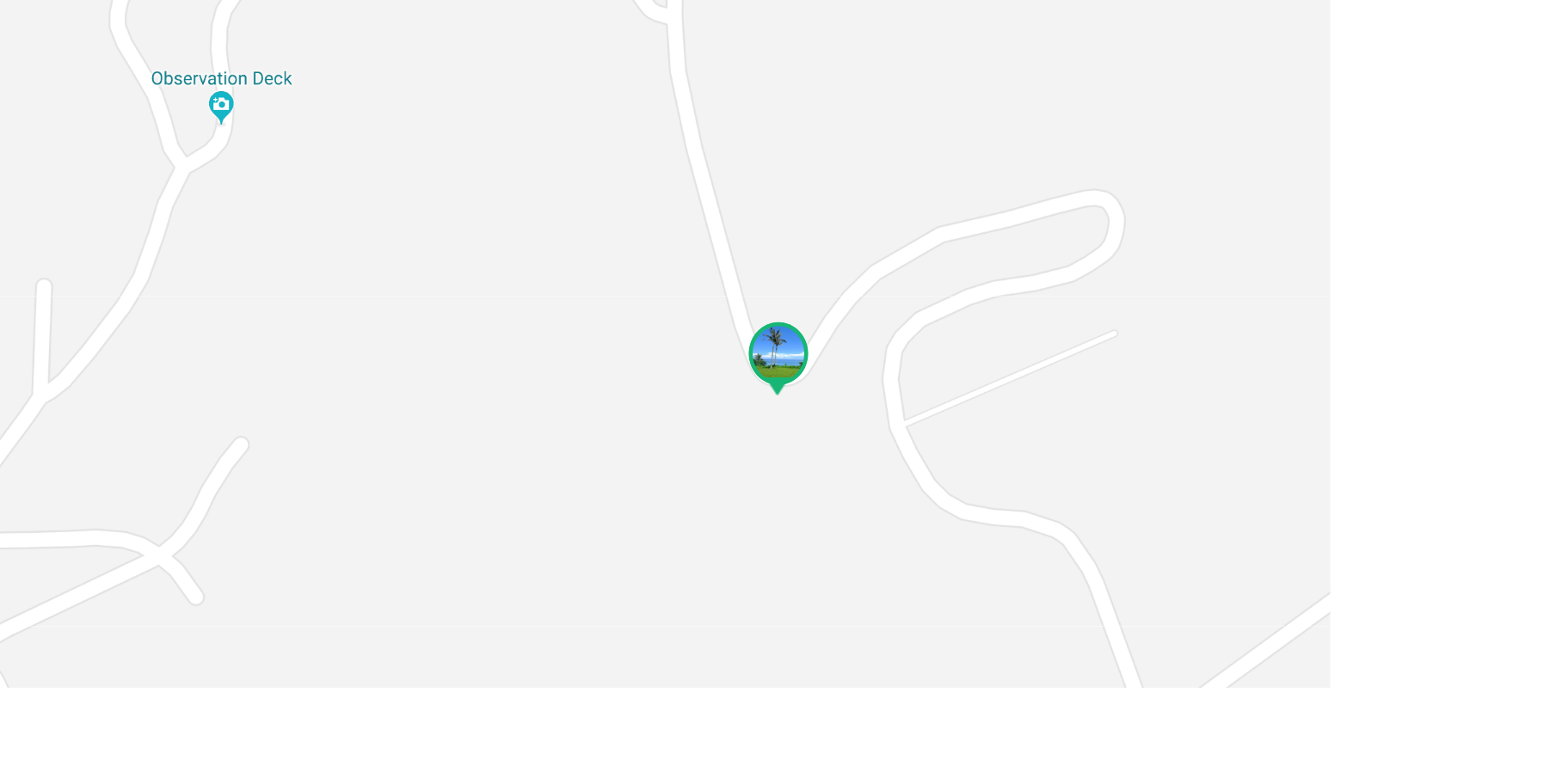The width and height of the screenshot is (1556, 784).
Task: Open the palm tree photo pin
Action: [x=778, y=353]
